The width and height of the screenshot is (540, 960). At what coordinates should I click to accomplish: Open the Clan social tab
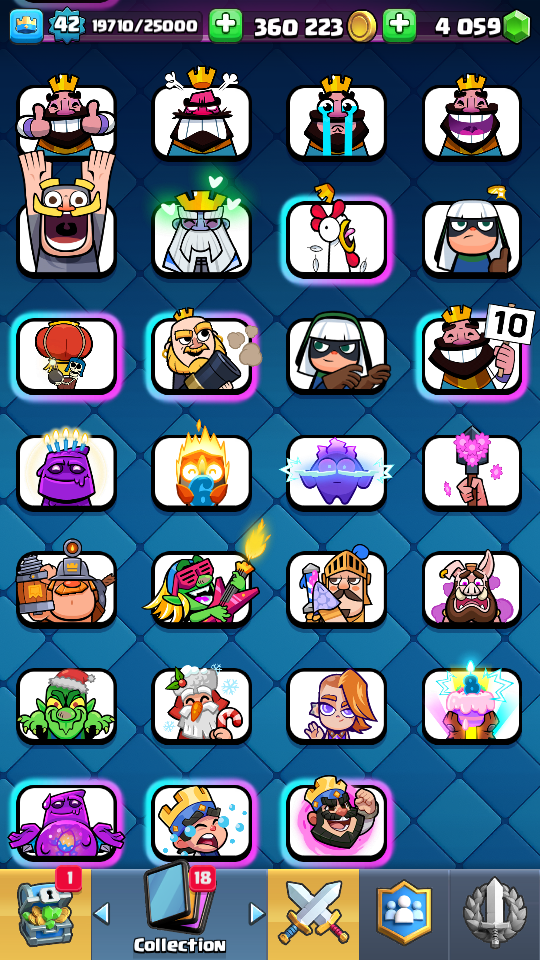403,914
